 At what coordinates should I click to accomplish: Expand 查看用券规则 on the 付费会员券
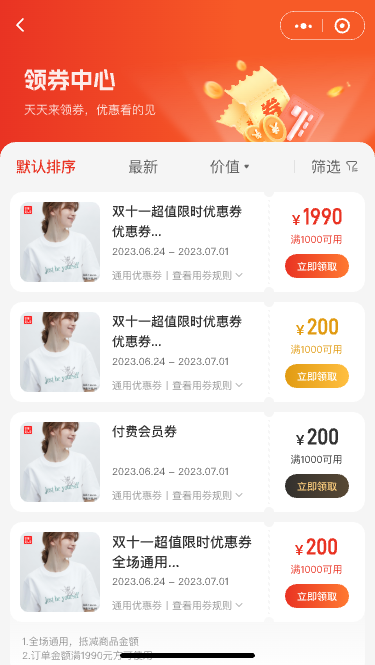click(x=207, y=495)
